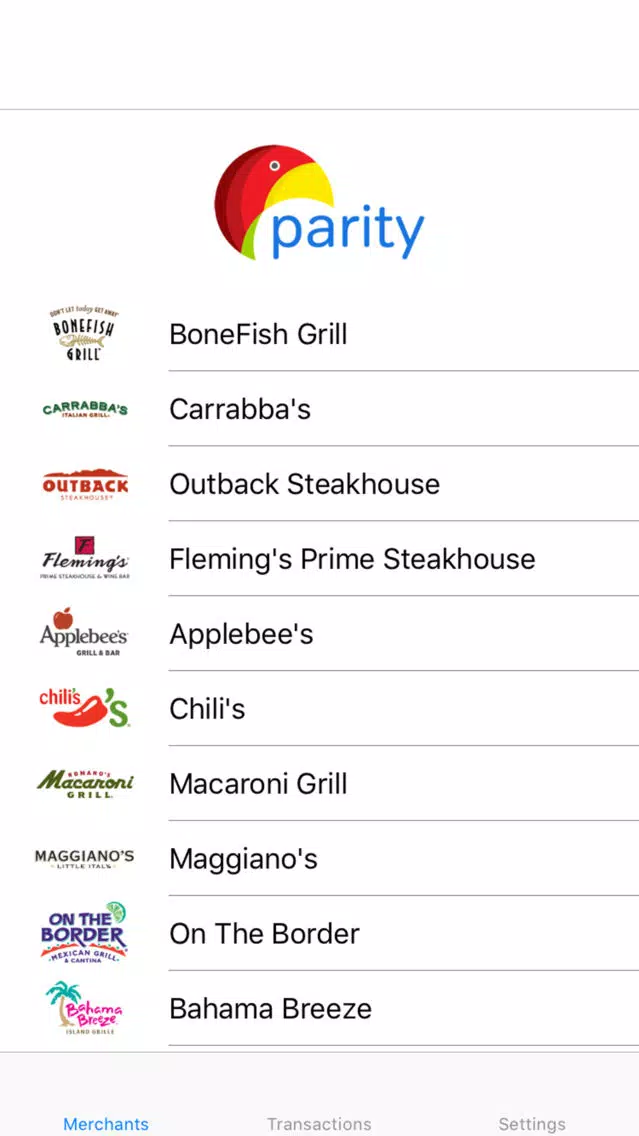The height and width of the screenshot is (1136, 639).
Task: Select Macaroni Grill
Action: coord(320,783)
